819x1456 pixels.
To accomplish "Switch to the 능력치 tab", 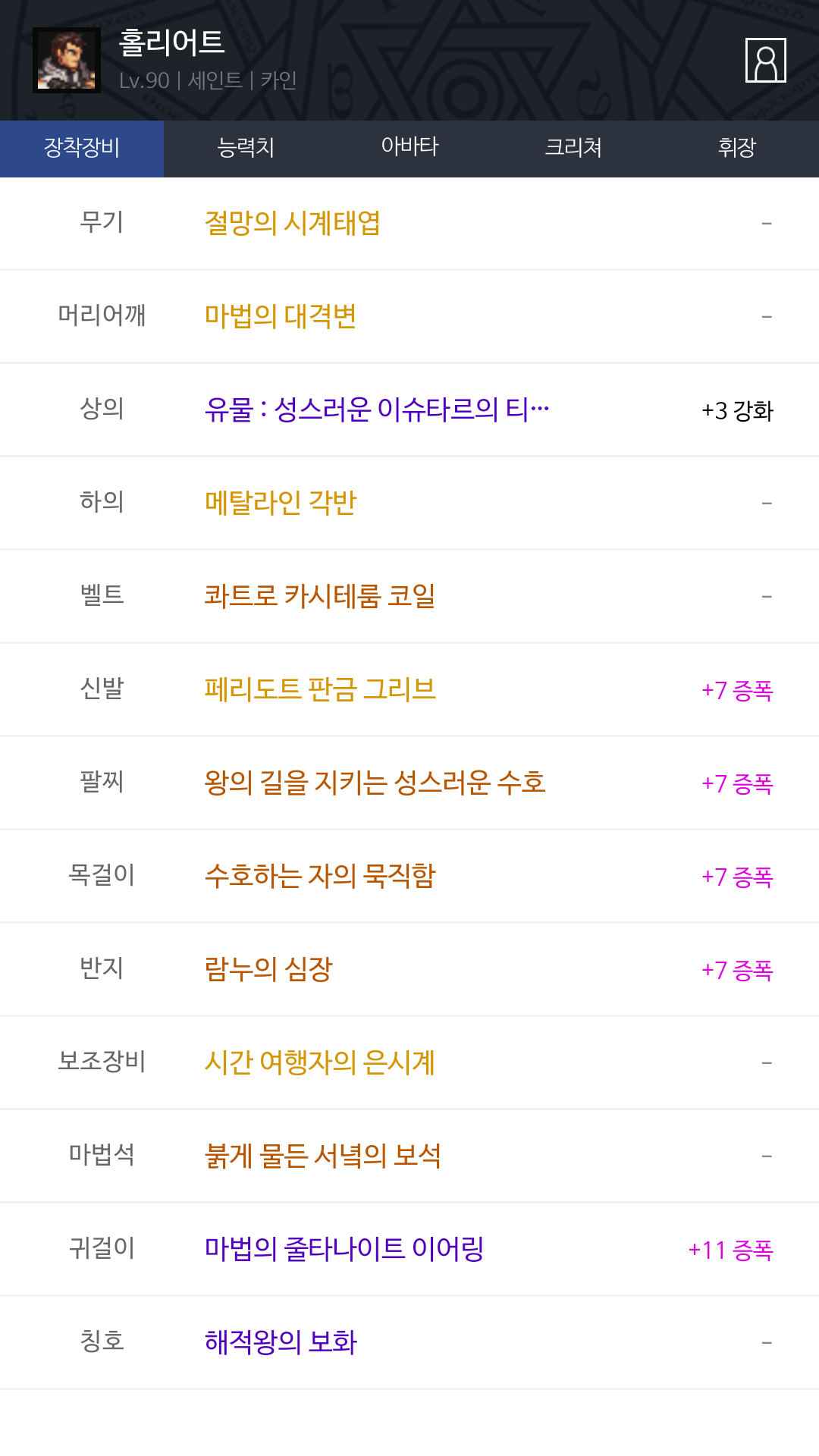I will pos(246,149).
